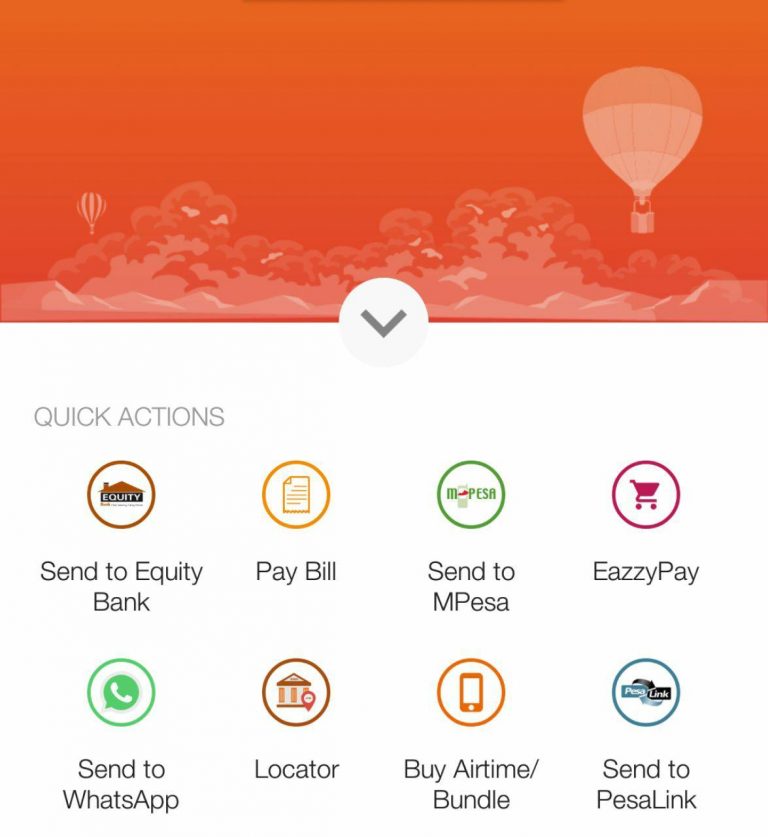Viewport: 768px width, 837px height.
Task: Select the Pay Bill quick action
Action: point(296,494)
